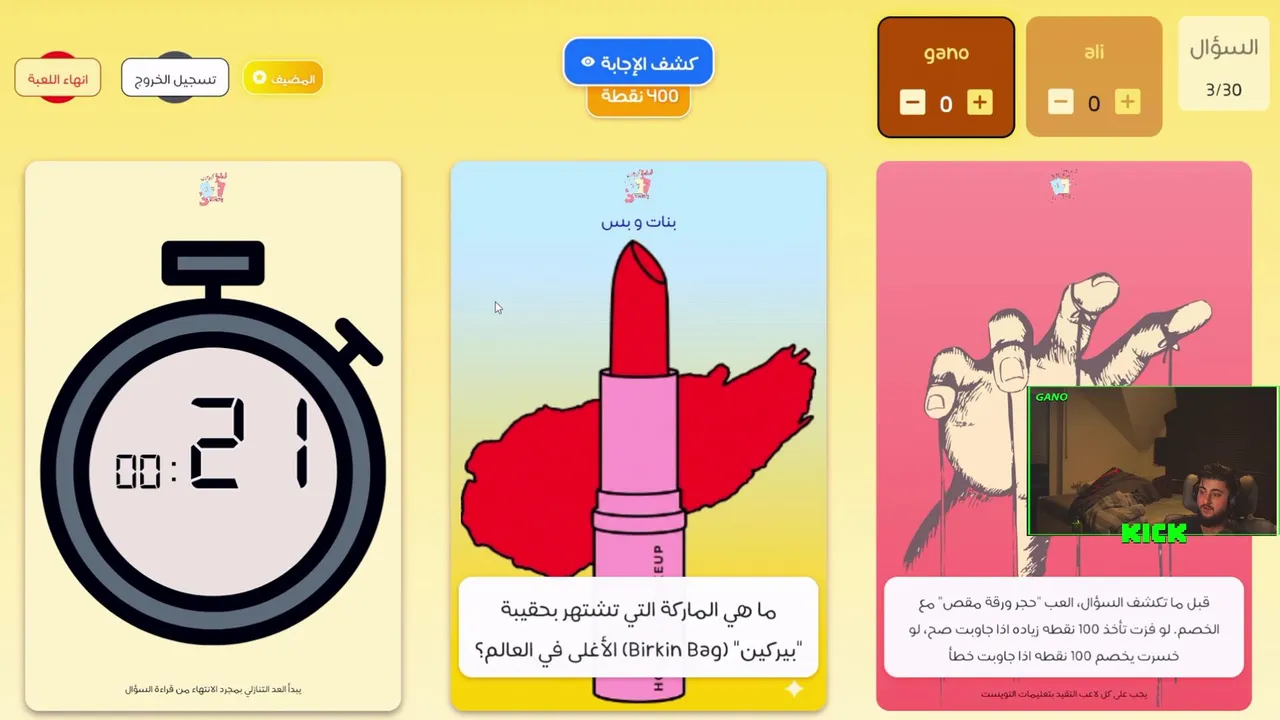Increase ali's score with plus
Screen dimensions: 1280x720
[x=1127, y=102]
